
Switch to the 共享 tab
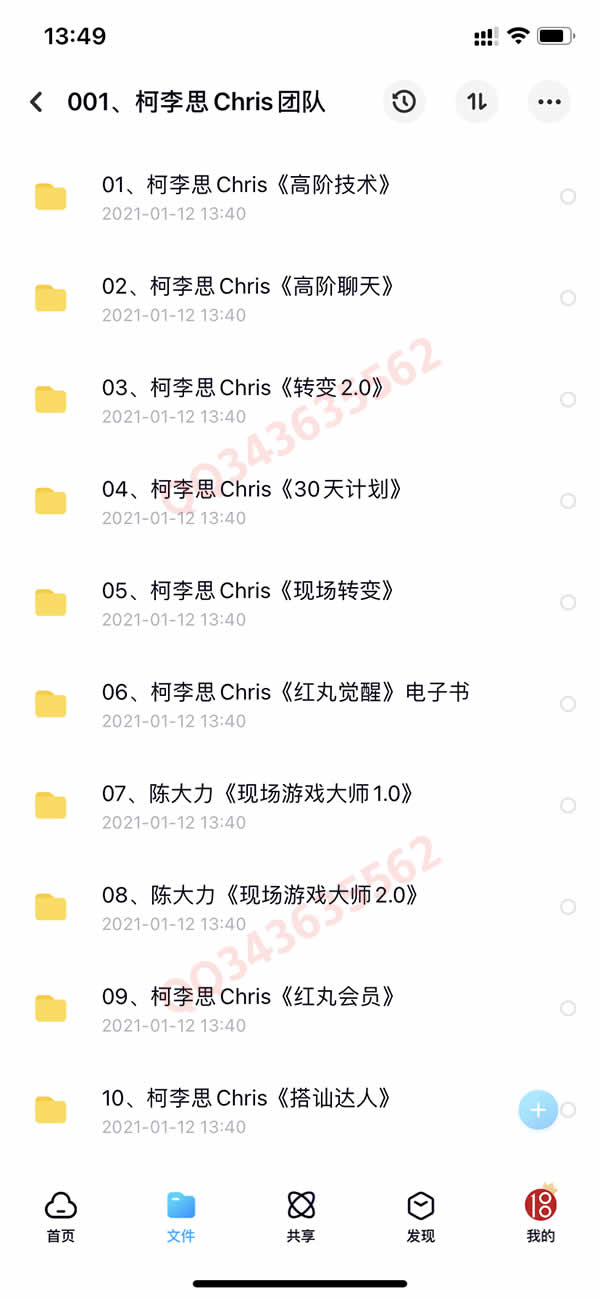[301, 1216]
